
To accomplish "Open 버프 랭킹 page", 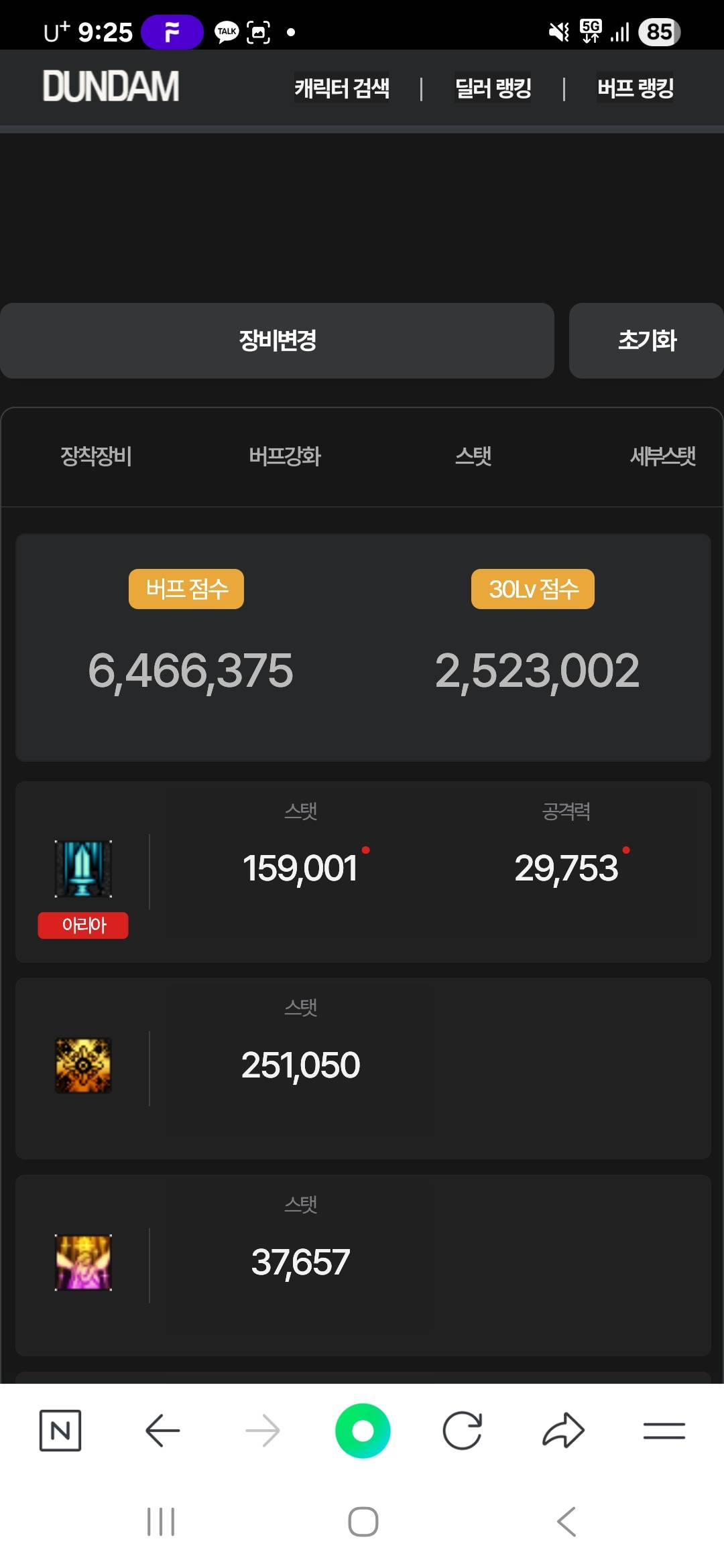I will pyautogui.click(x=635, y=88).
